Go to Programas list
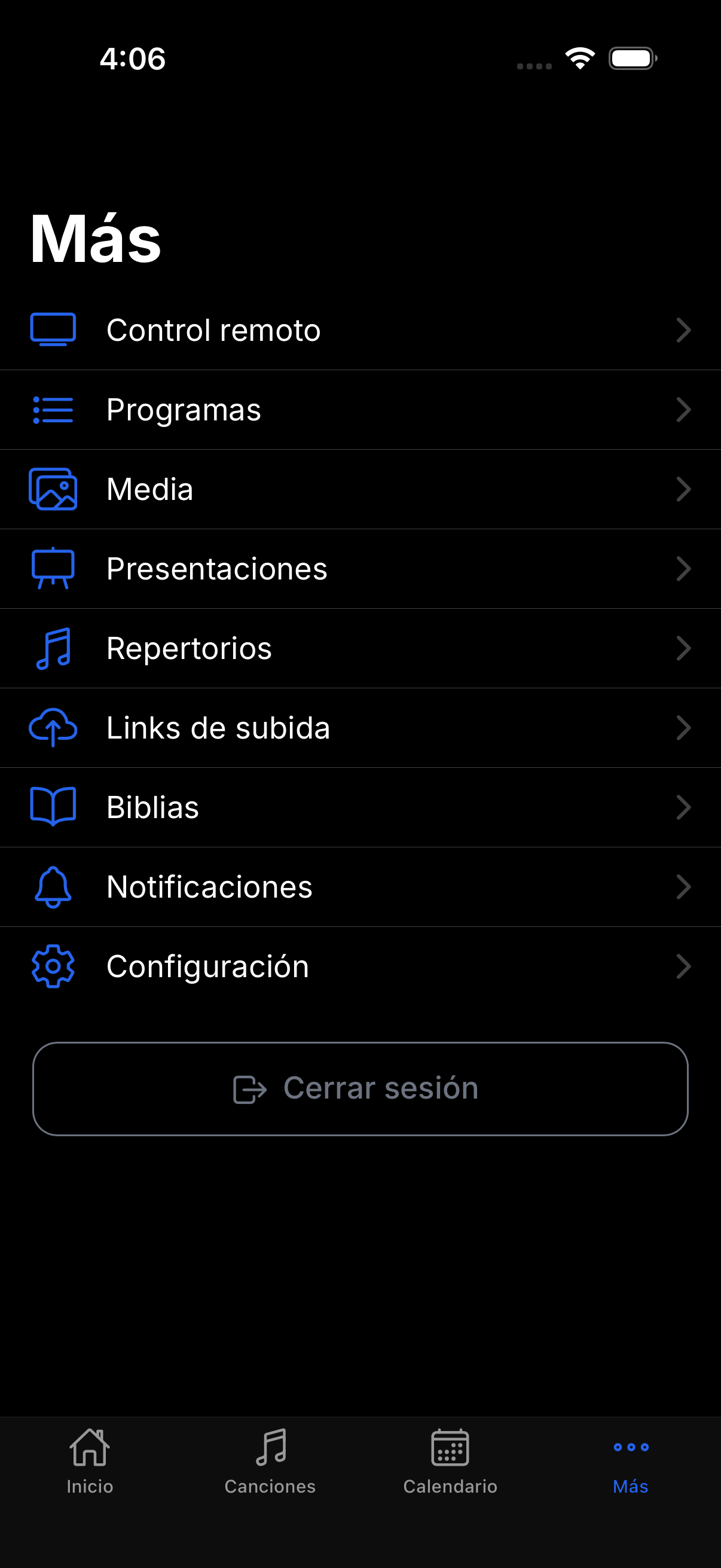 [360, 410]
